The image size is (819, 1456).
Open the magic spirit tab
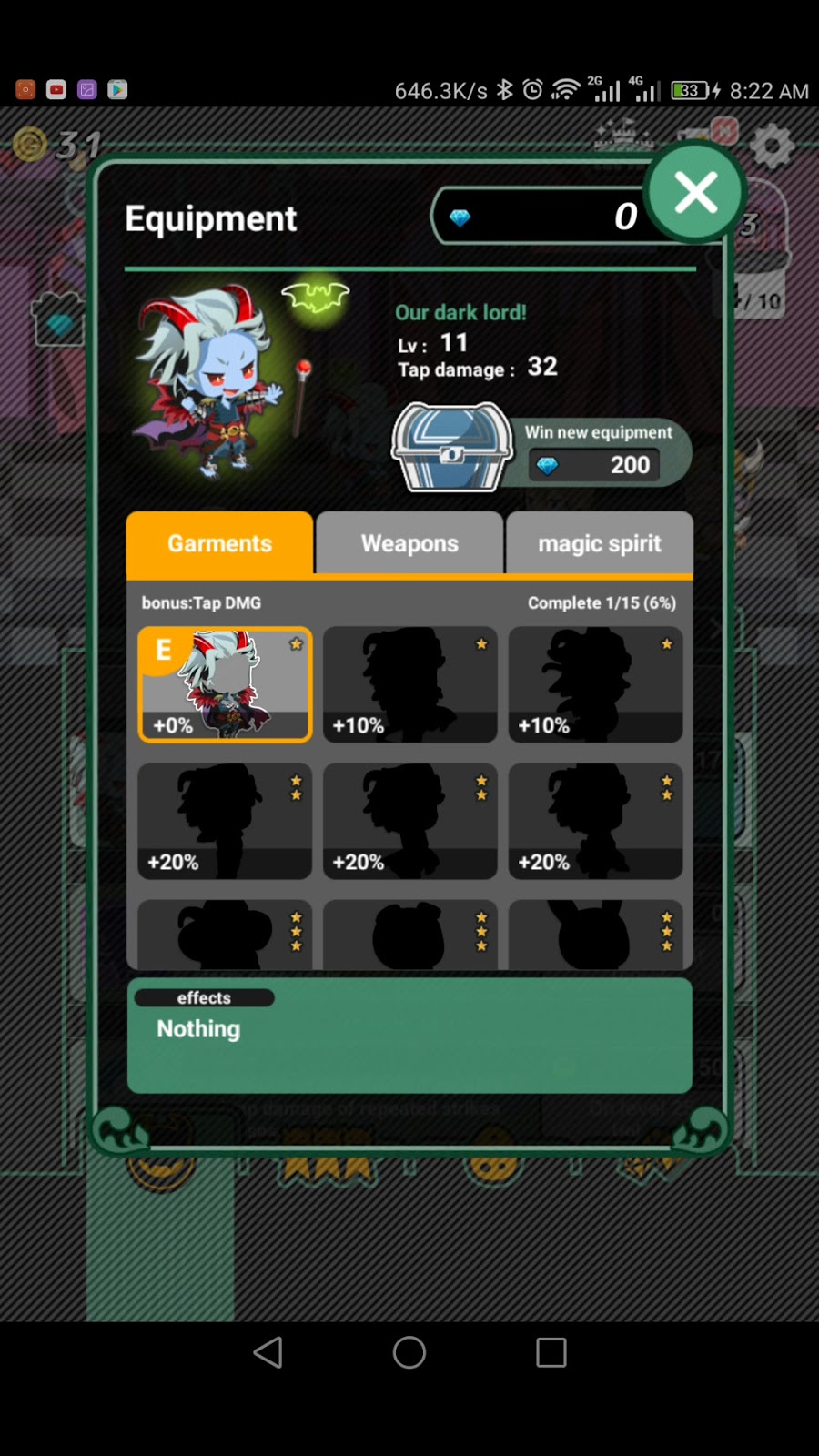pos(599,543)
